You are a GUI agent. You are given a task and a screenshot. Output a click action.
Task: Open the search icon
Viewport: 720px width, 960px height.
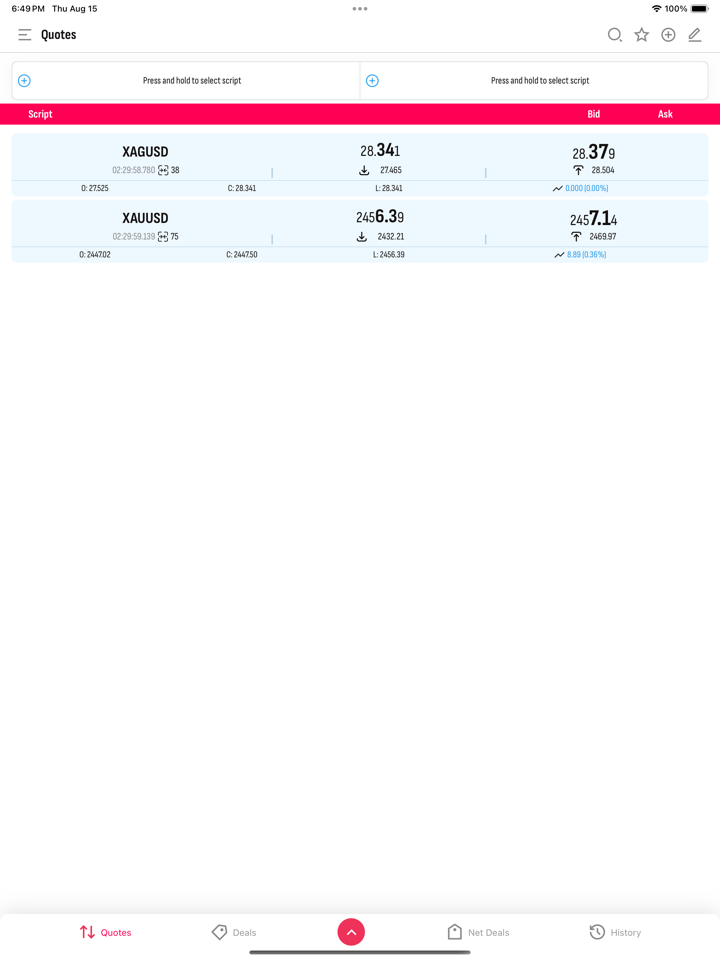(615, 35)
